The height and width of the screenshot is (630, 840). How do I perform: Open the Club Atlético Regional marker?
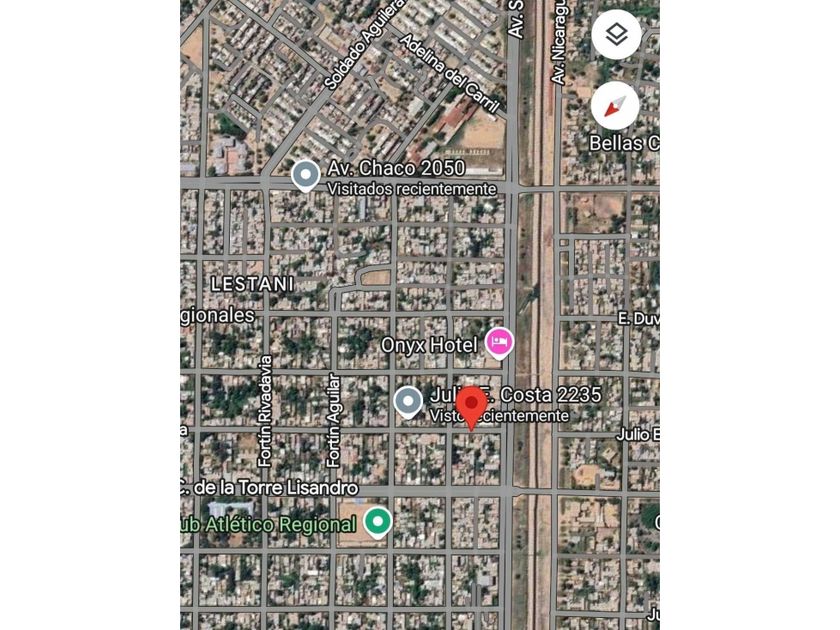point(377,521)
